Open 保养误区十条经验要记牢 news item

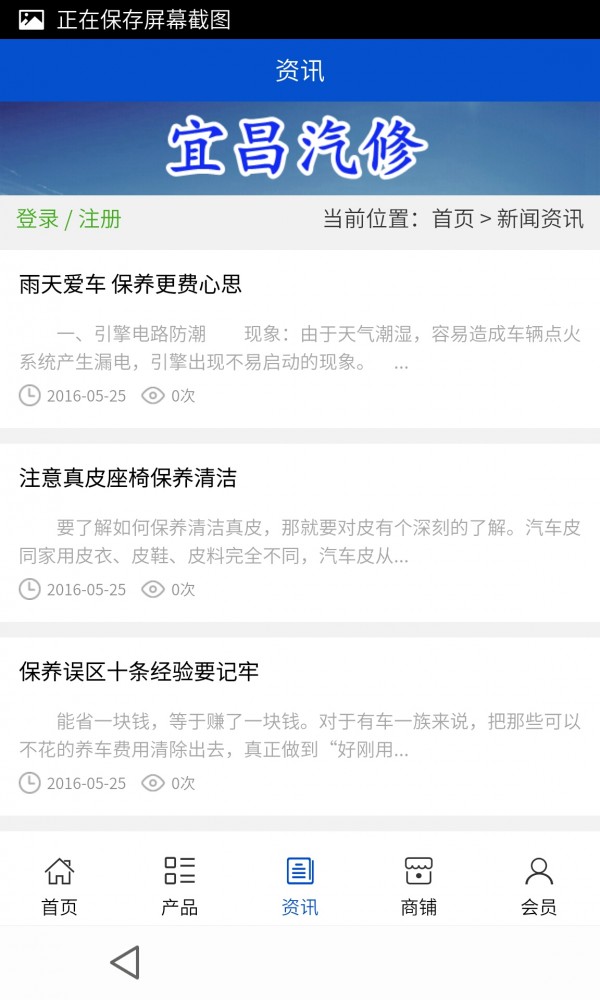coord(139,672)
